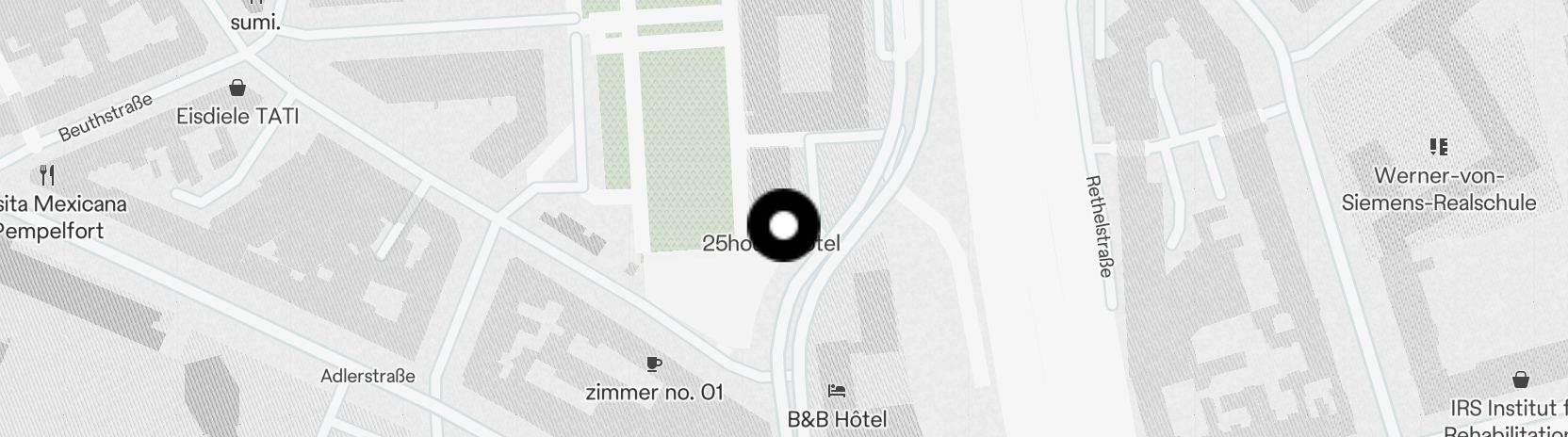The width and height of the screenshot is (1568, 437).
Task: Select the IRS Institut shop marker
Action: coord(1520,380)
